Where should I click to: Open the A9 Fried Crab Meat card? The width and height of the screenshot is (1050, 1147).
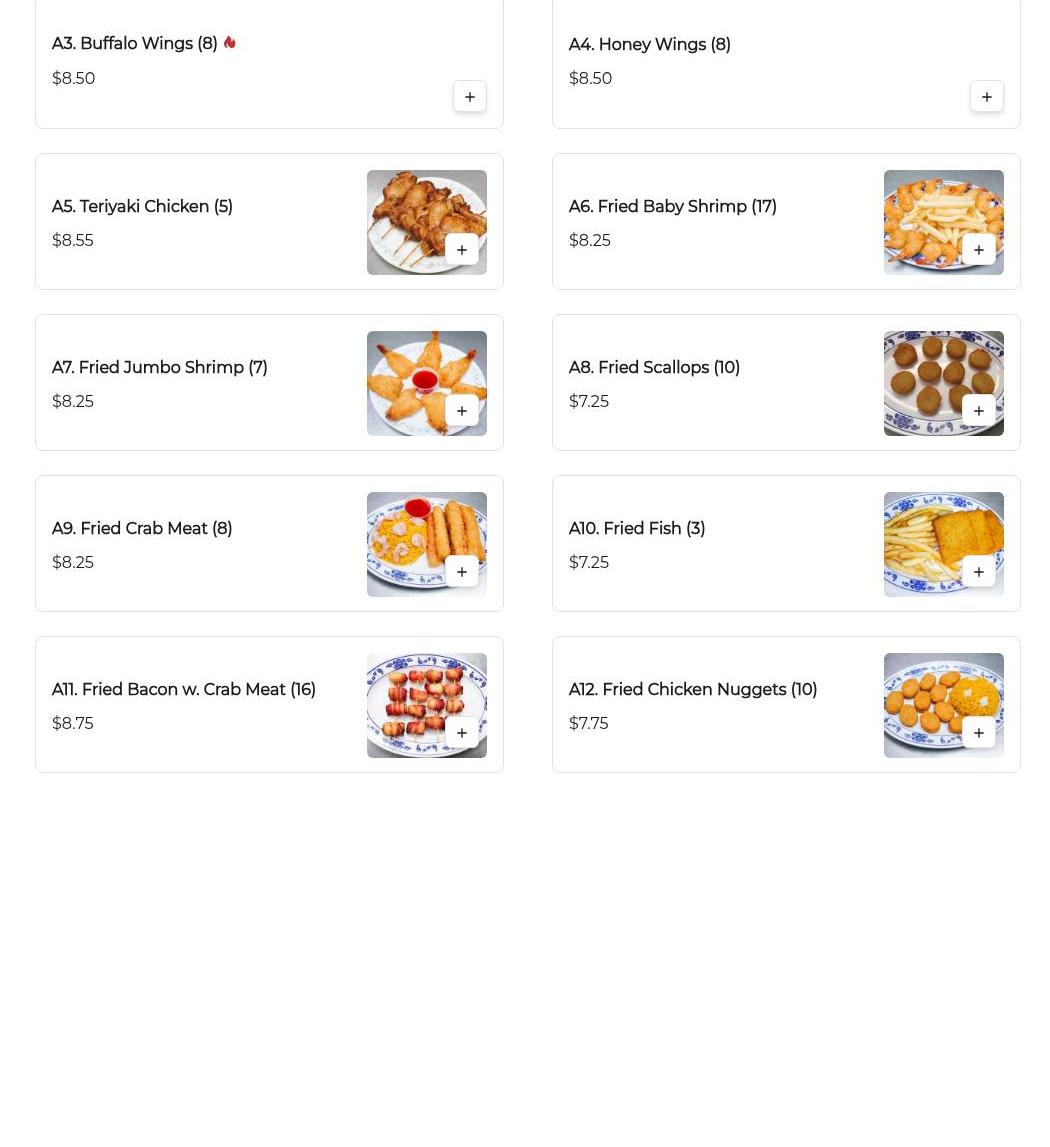142,529
